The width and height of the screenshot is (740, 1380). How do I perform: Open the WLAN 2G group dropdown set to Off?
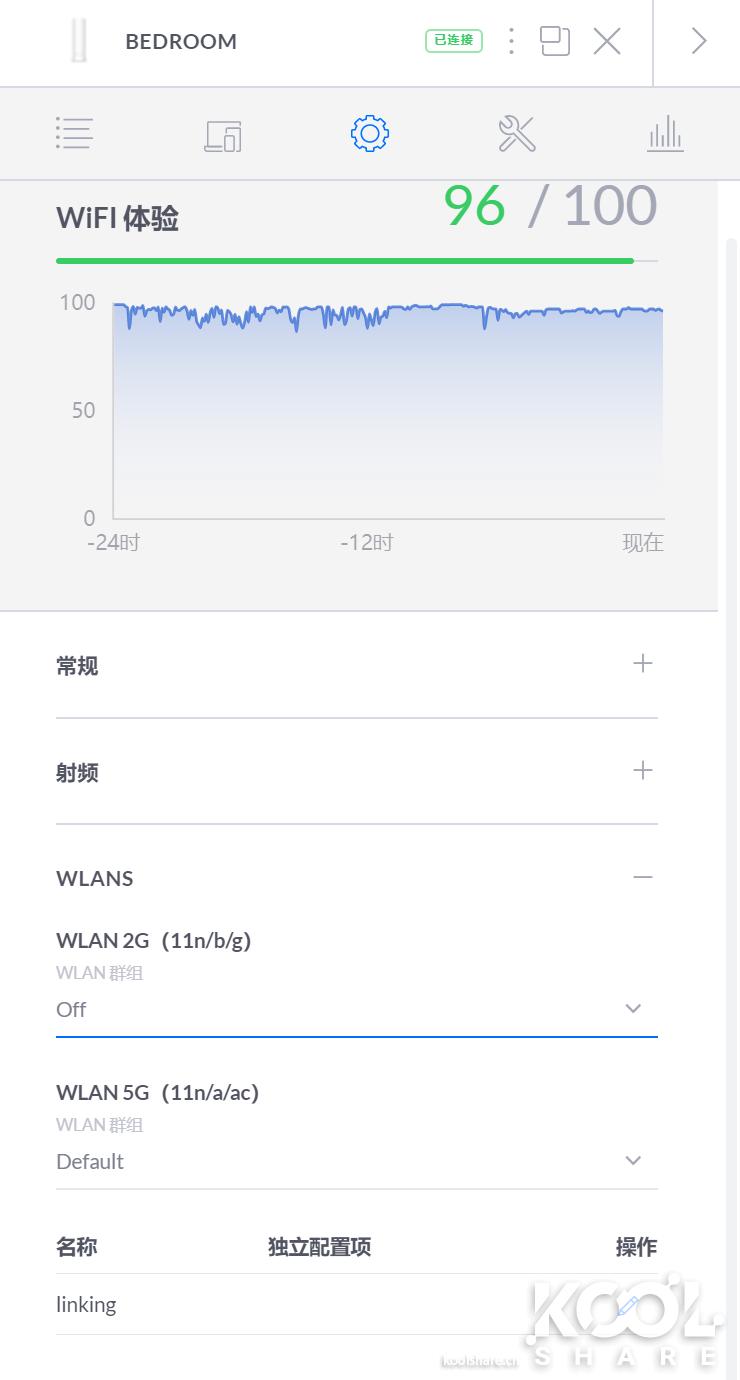(633, 1009)
